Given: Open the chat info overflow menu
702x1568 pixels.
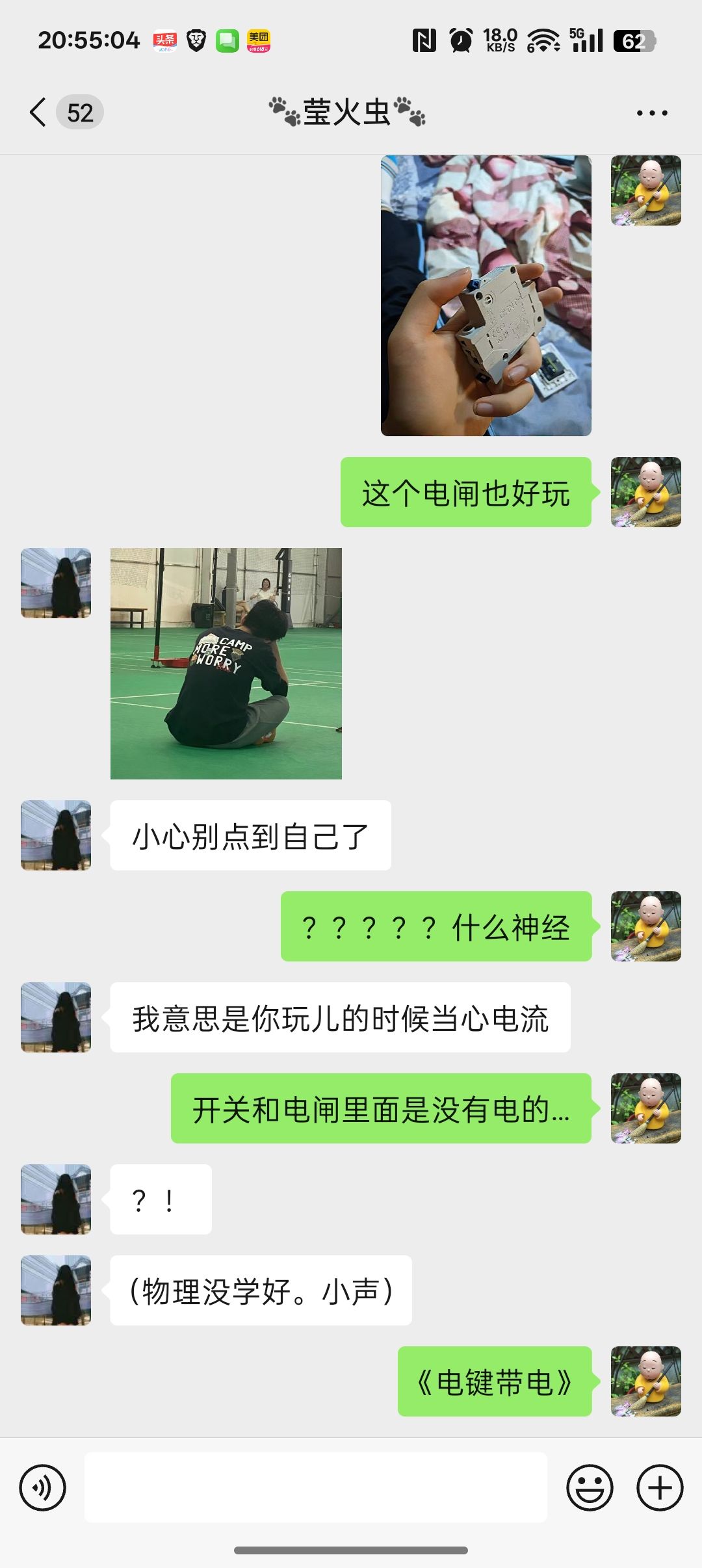Looking at the screenshot, I should tap(651, 113).
